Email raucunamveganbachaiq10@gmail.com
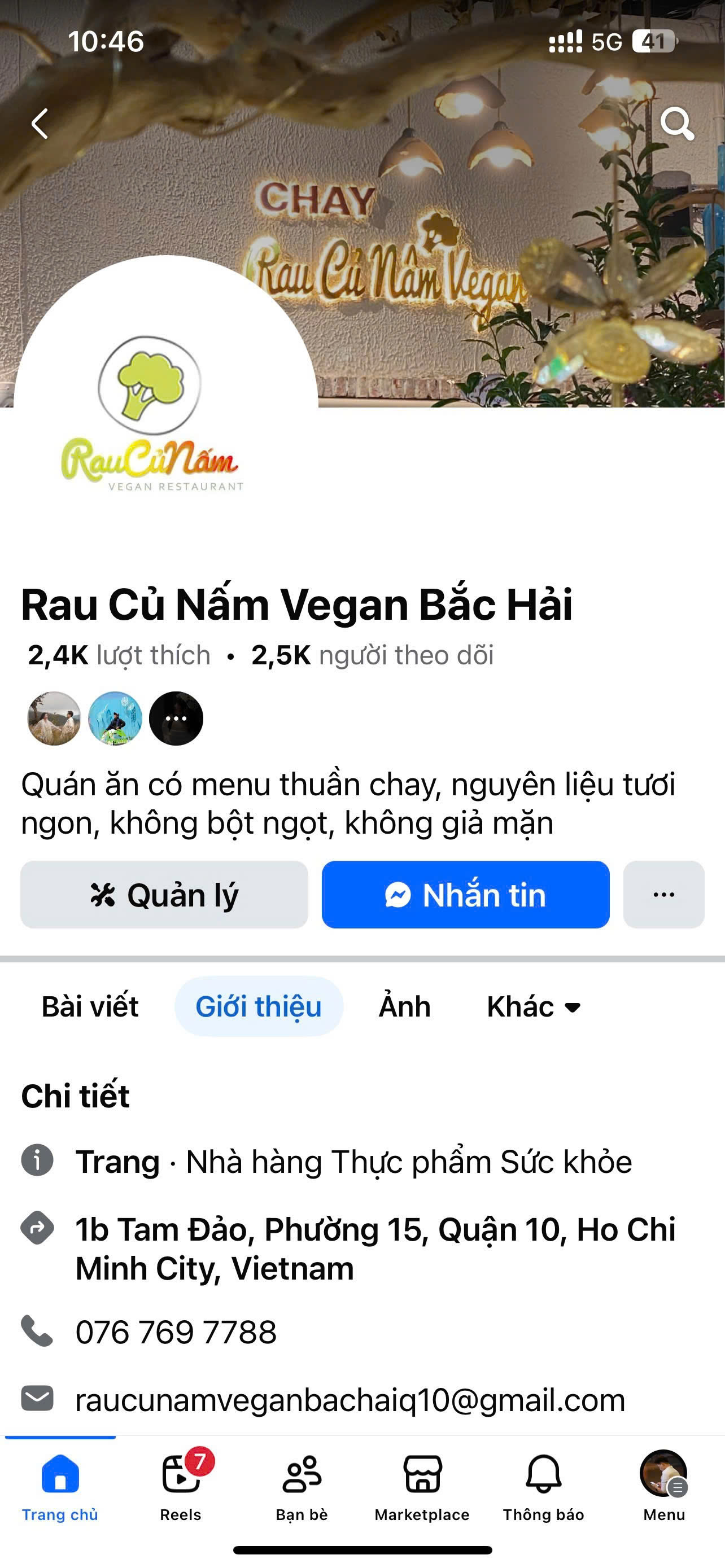Viewport: 725px width, 1568px height. pos(350,1399)
